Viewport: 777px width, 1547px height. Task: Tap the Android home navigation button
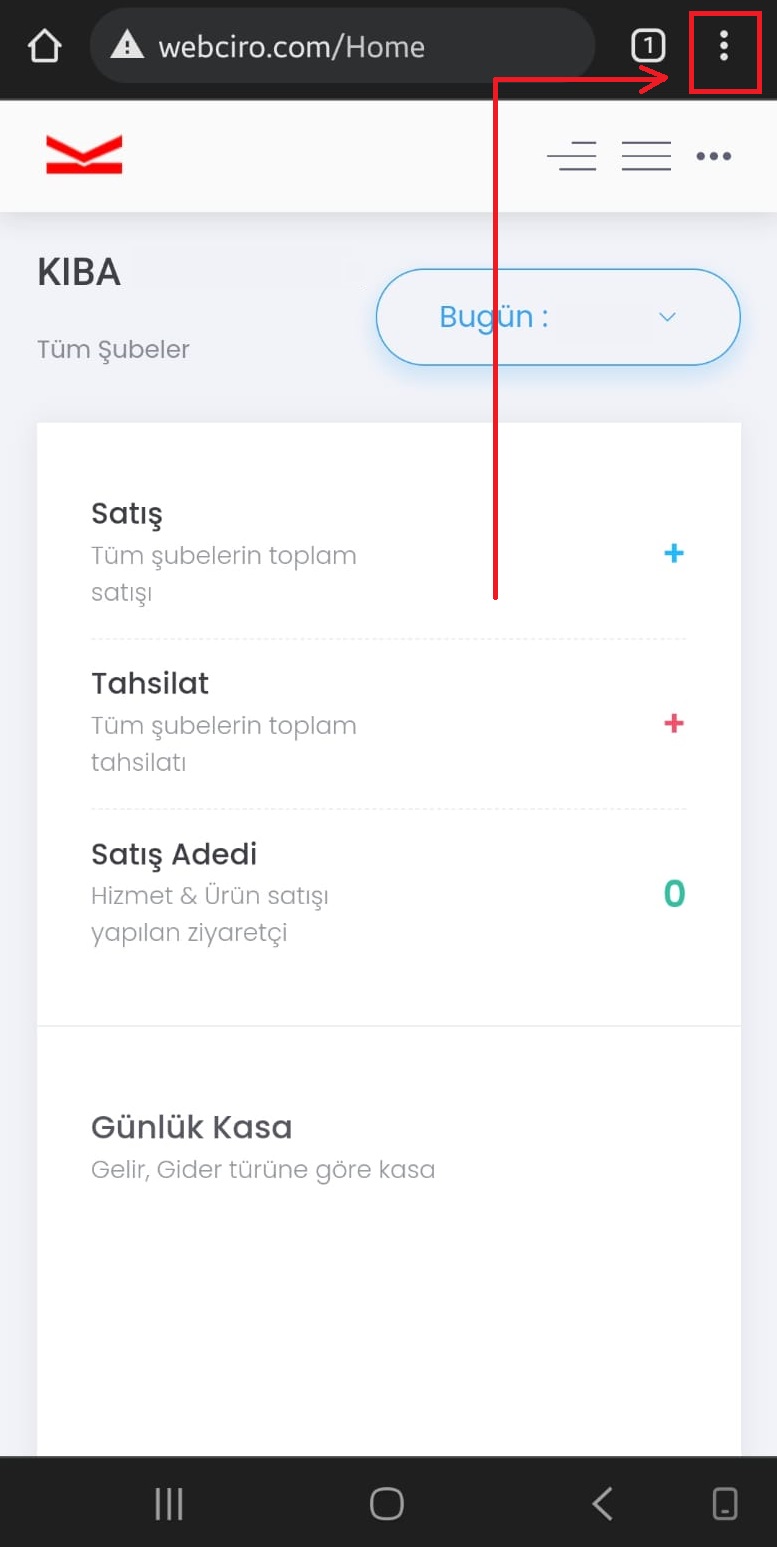386,1502
